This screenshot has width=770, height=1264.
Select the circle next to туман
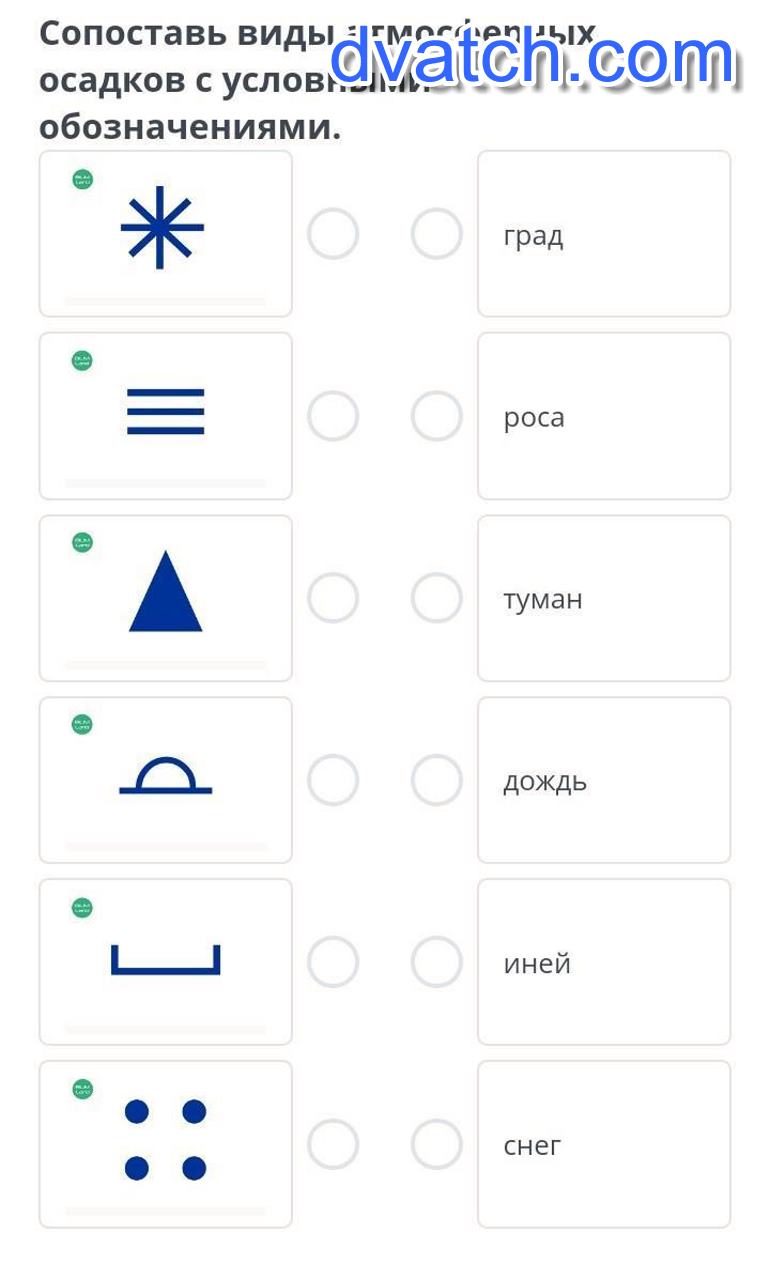(437, 598)
